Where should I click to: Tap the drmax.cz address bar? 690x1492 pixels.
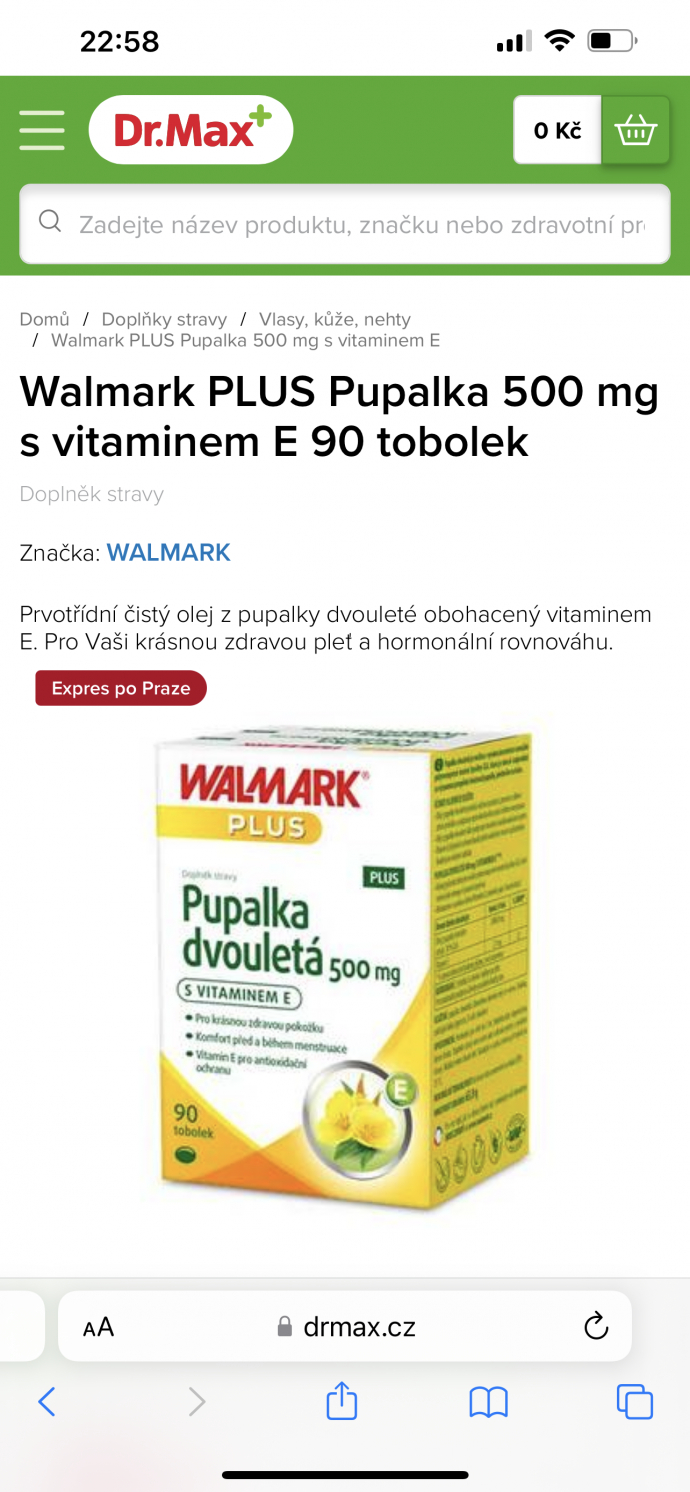pos(345,1327)
